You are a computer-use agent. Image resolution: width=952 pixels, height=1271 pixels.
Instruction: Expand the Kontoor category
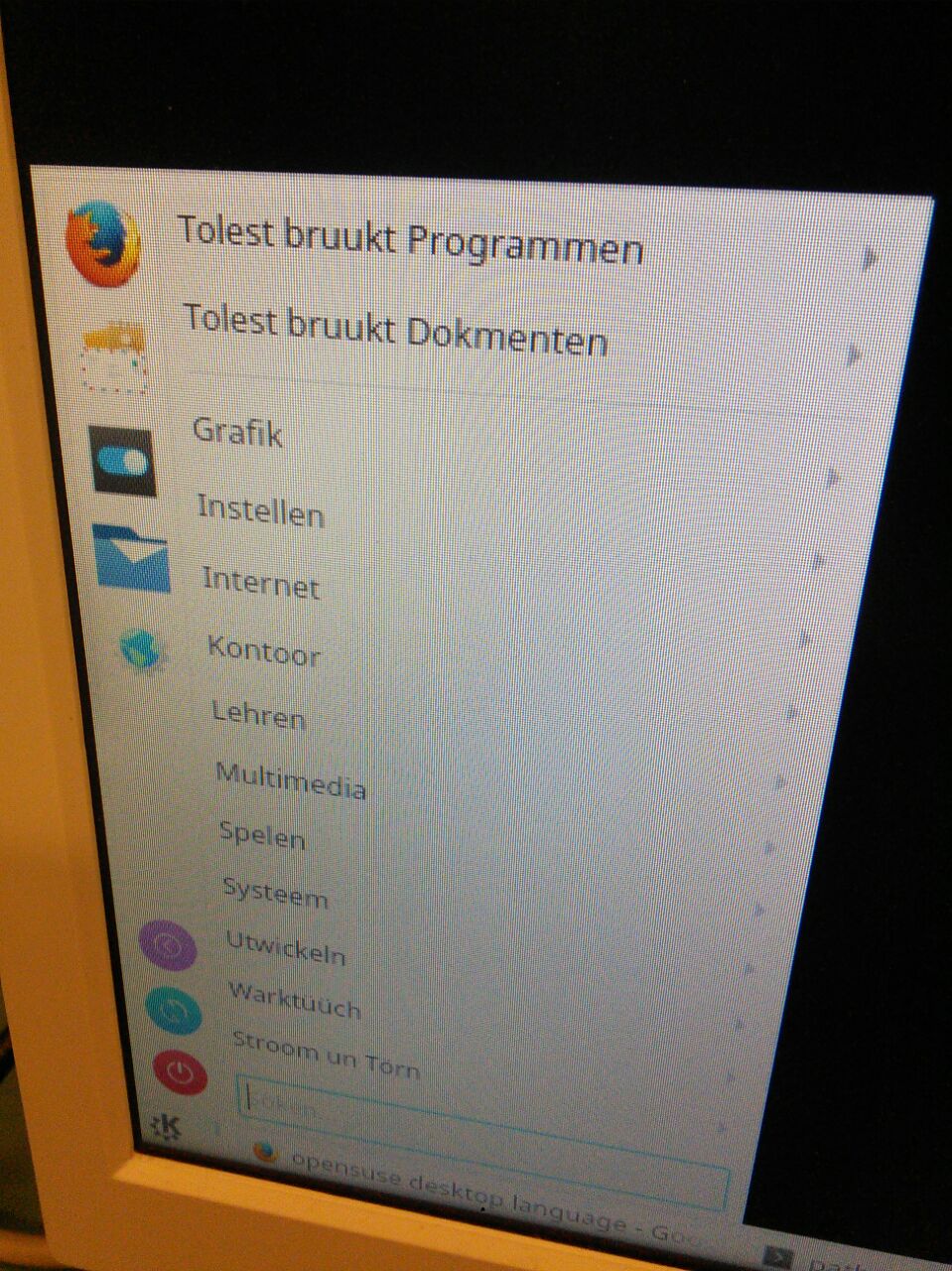point(264,652)
